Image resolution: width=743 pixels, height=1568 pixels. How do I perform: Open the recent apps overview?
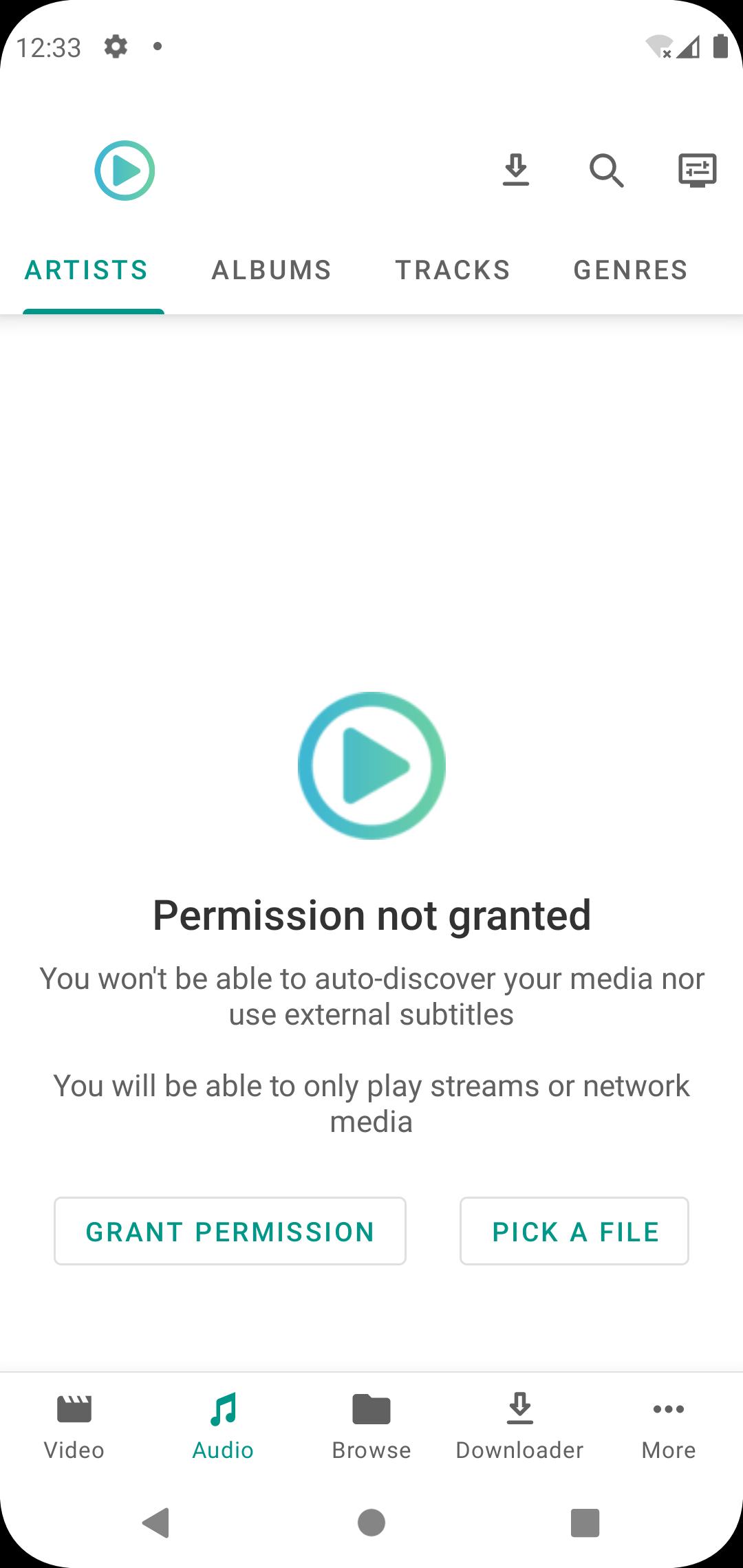coord(585,1523)
